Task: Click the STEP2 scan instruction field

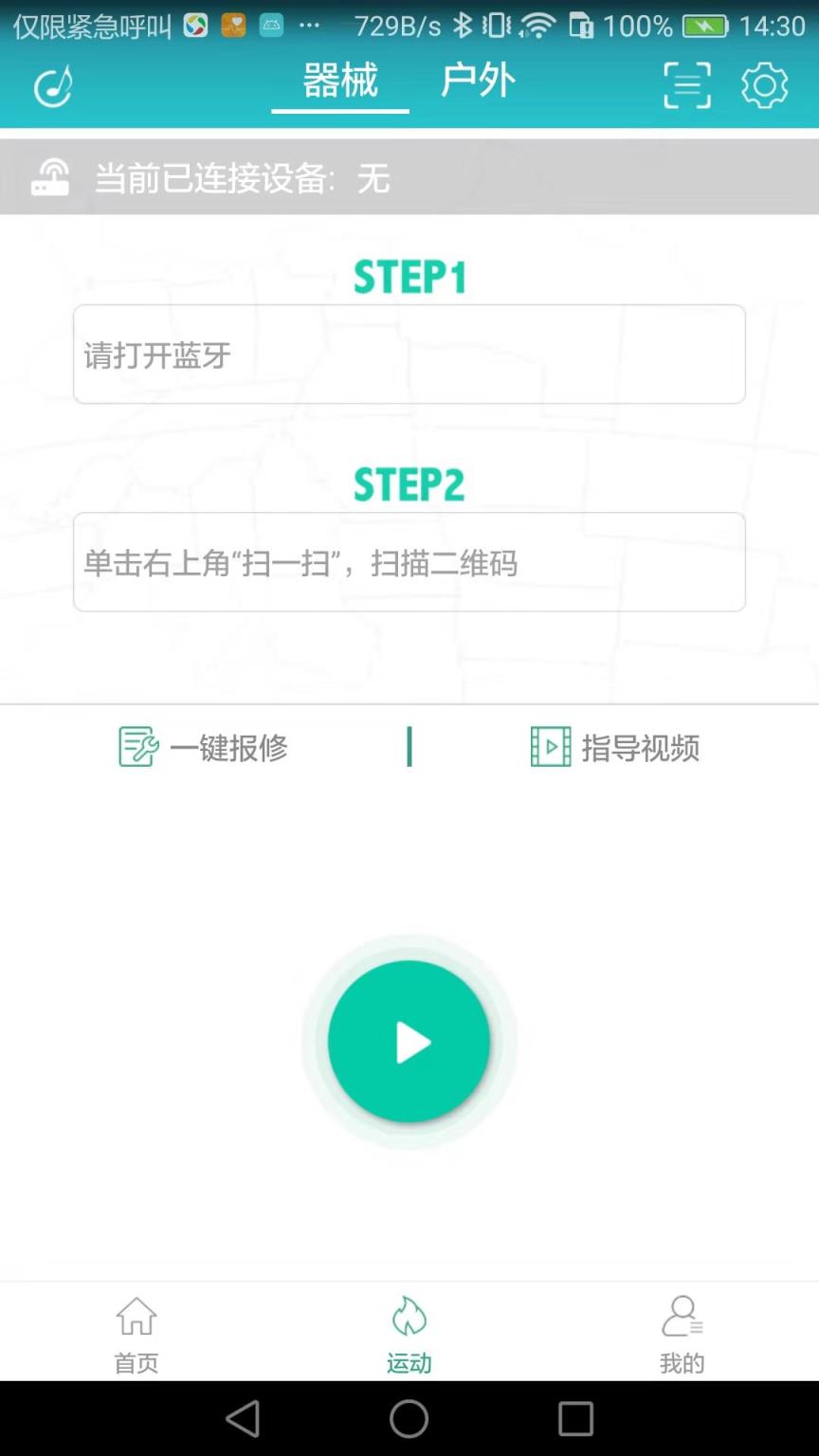Action: [409, 562]
